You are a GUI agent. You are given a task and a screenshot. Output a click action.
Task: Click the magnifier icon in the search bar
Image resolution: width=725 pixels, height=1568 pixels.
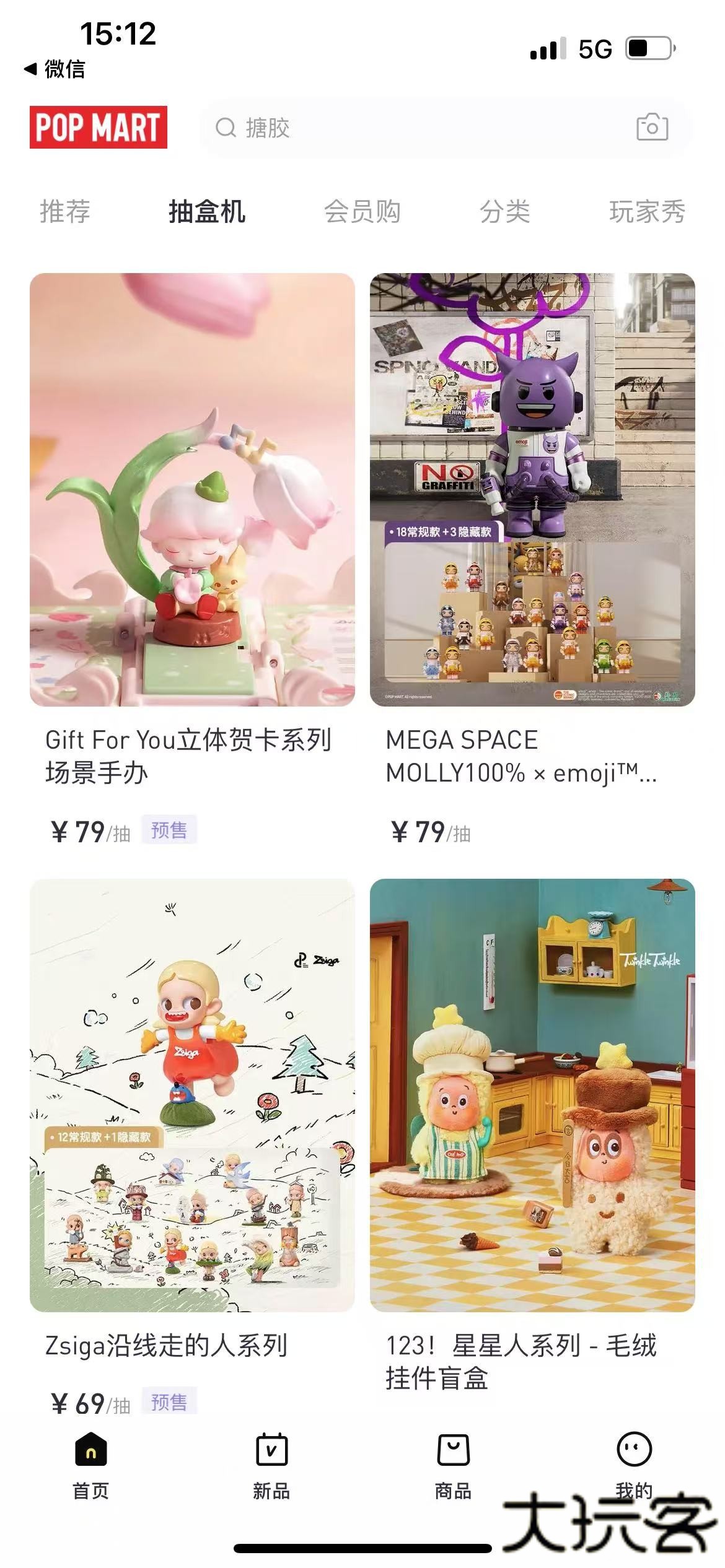227,128
